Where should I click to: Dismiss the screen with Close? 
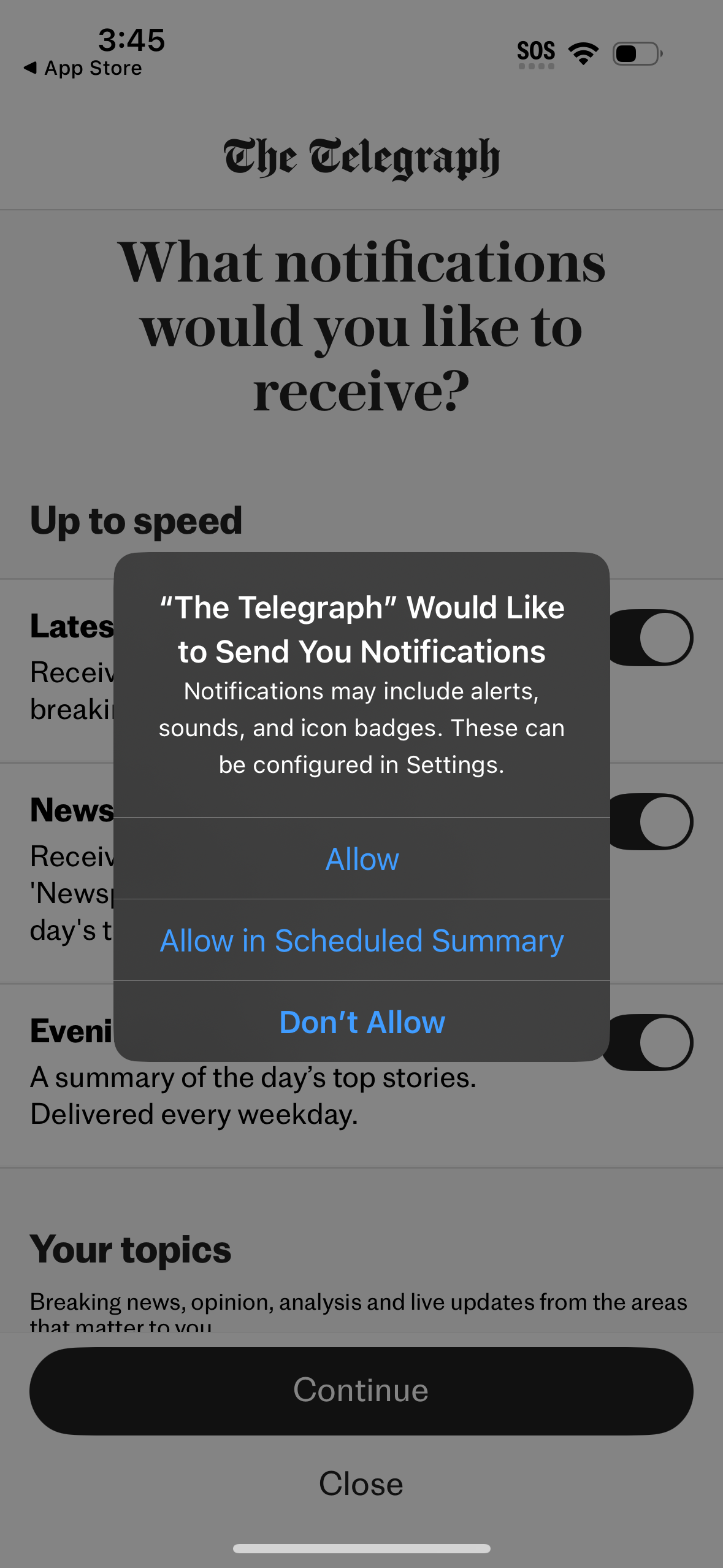361,1483
